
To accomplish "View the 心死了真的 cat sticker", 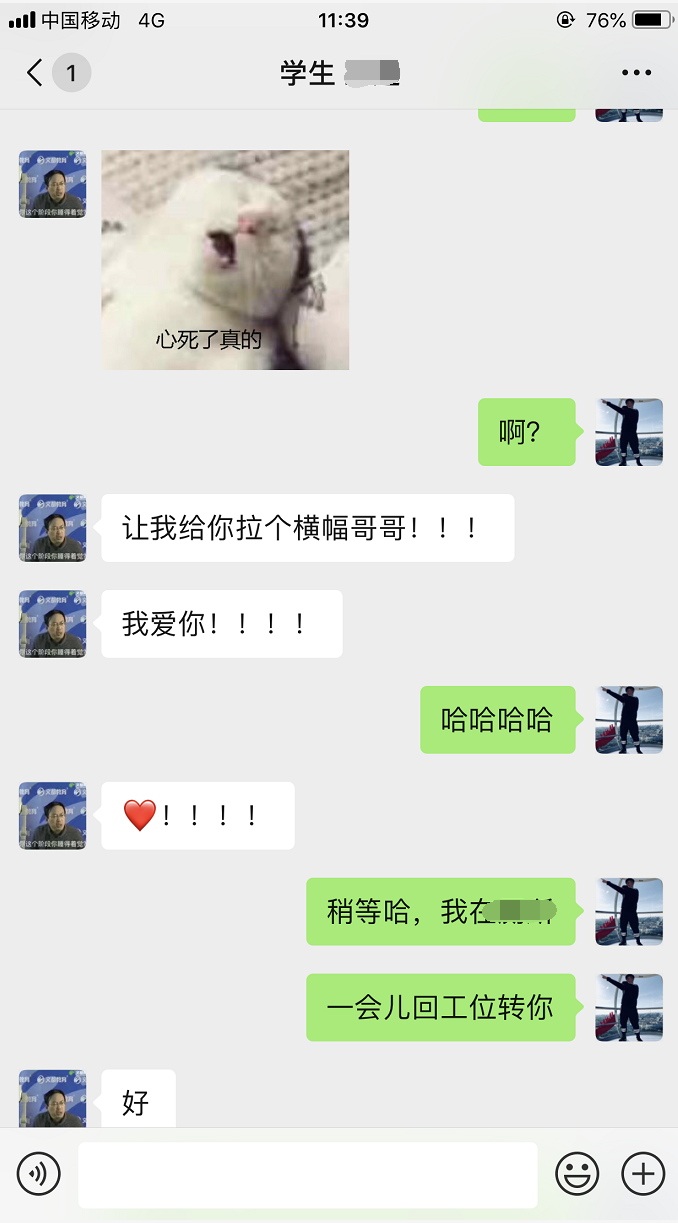I will click(225, 260).
